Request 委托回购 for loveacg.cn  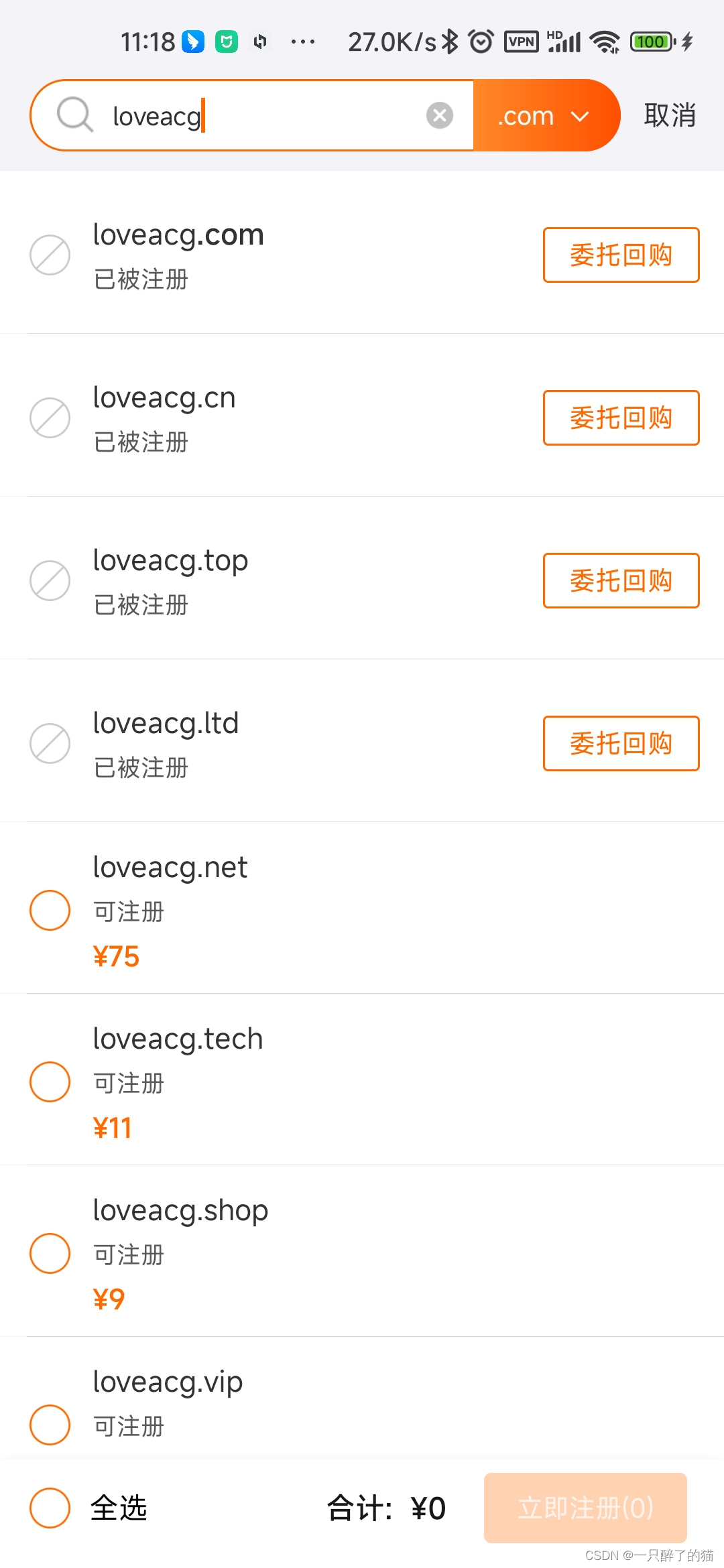pos(621,418)
